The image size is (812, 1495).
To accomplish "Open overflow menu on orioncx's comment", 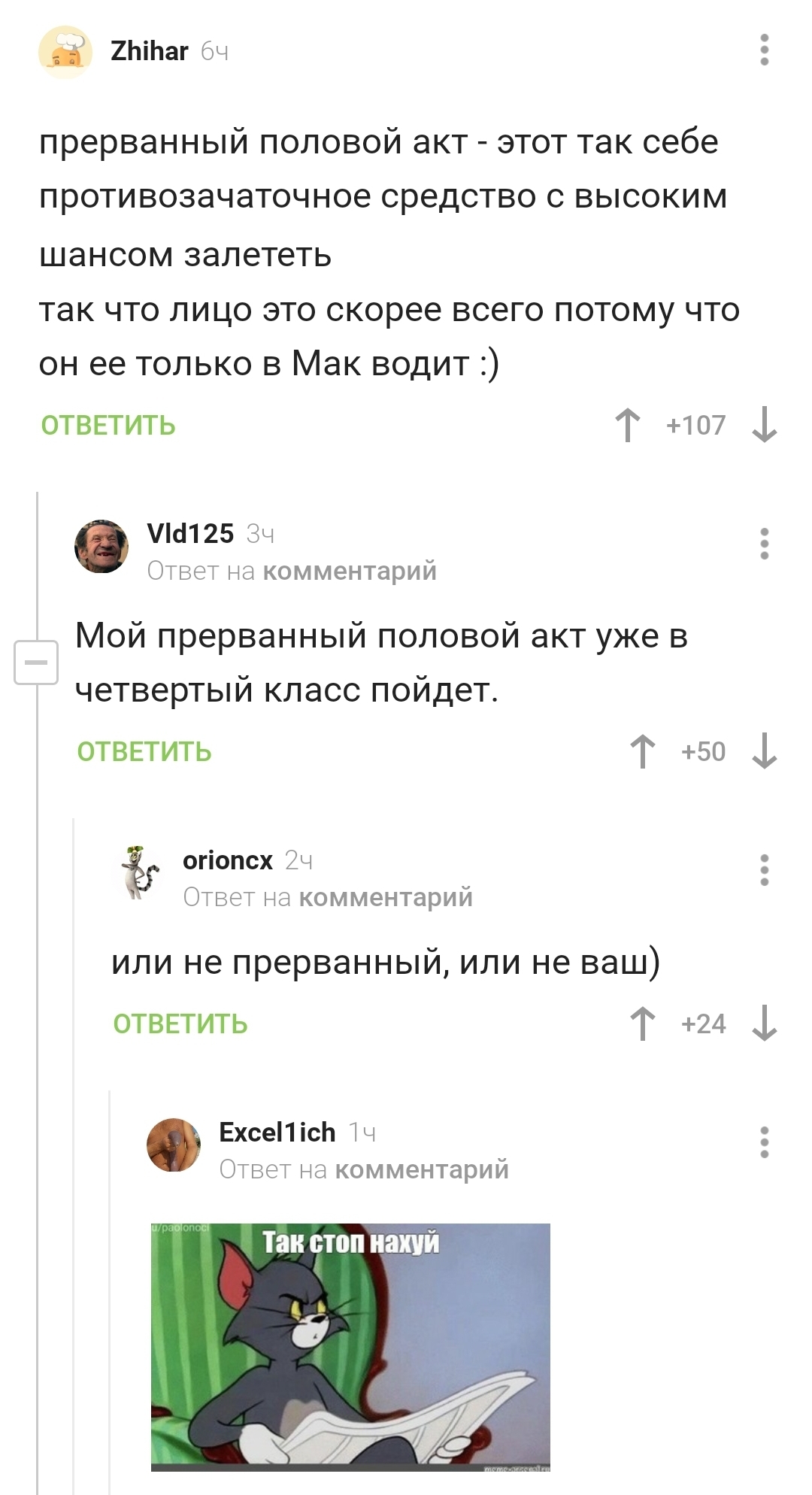I will pyautogui.click(x=764, y=870).
